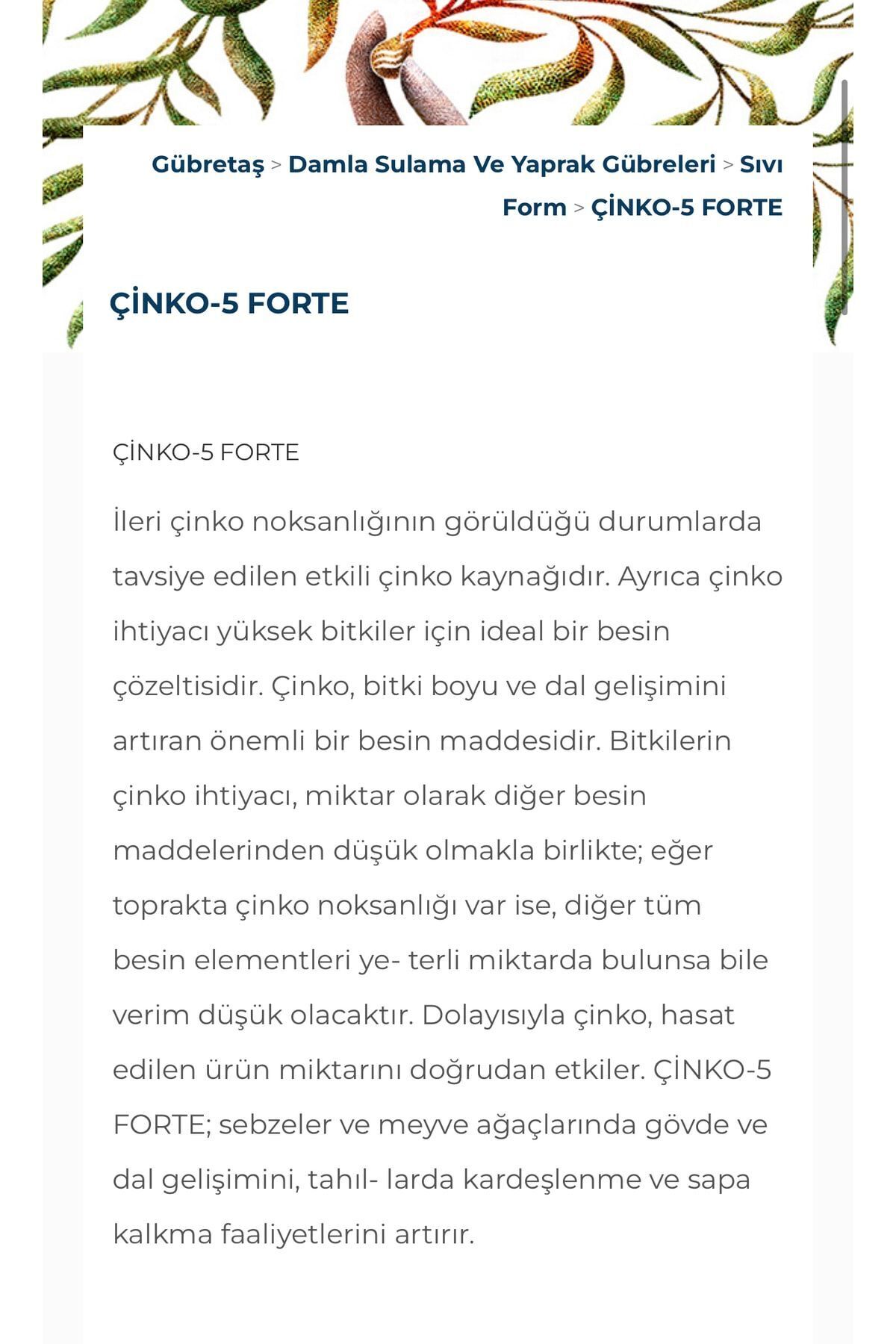
Task: Go to Damla Sulama Ve Yaprak Gübreleri
Action: [502, 164]
